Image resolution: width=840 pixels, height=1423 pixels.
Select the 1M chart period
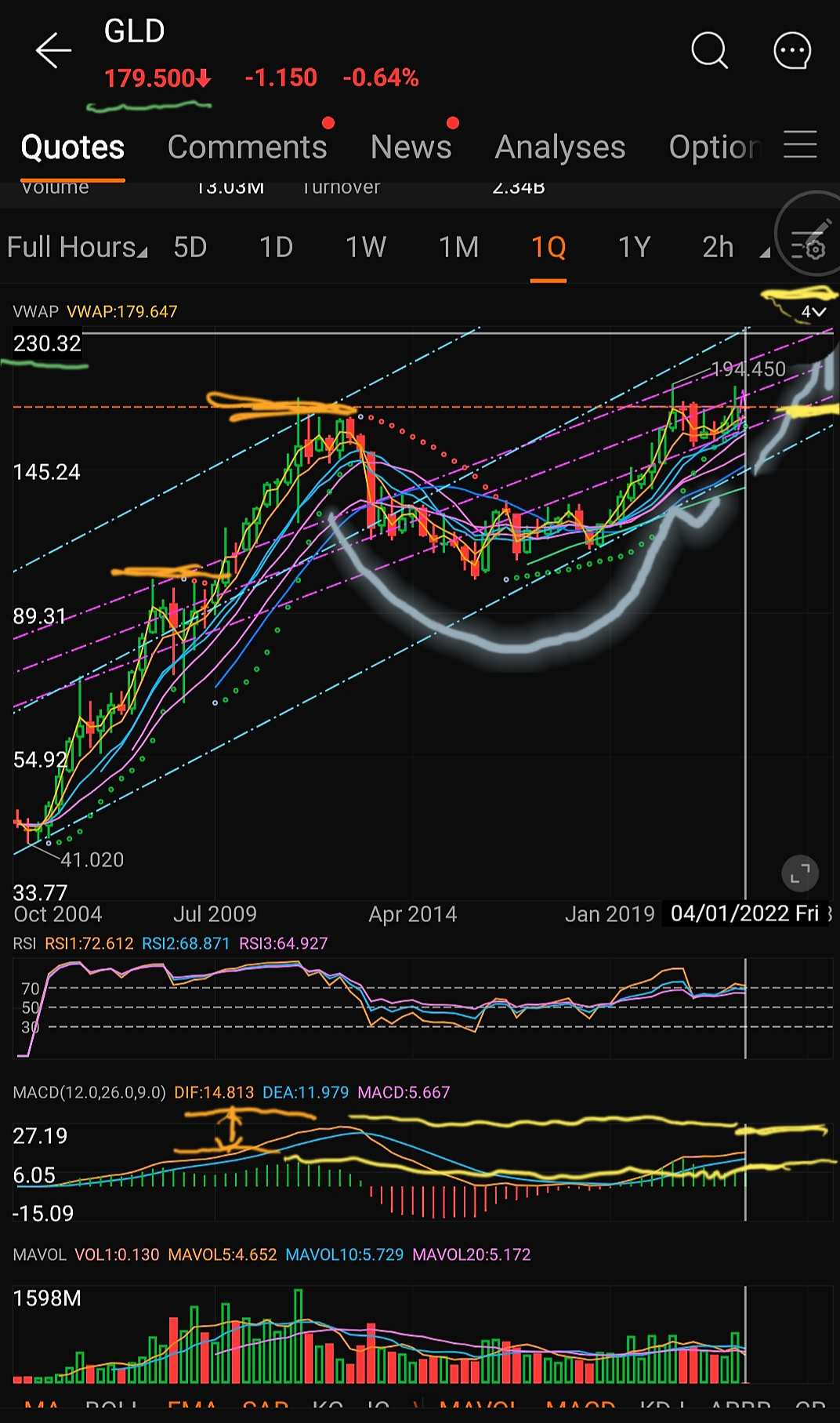[458, 248]
